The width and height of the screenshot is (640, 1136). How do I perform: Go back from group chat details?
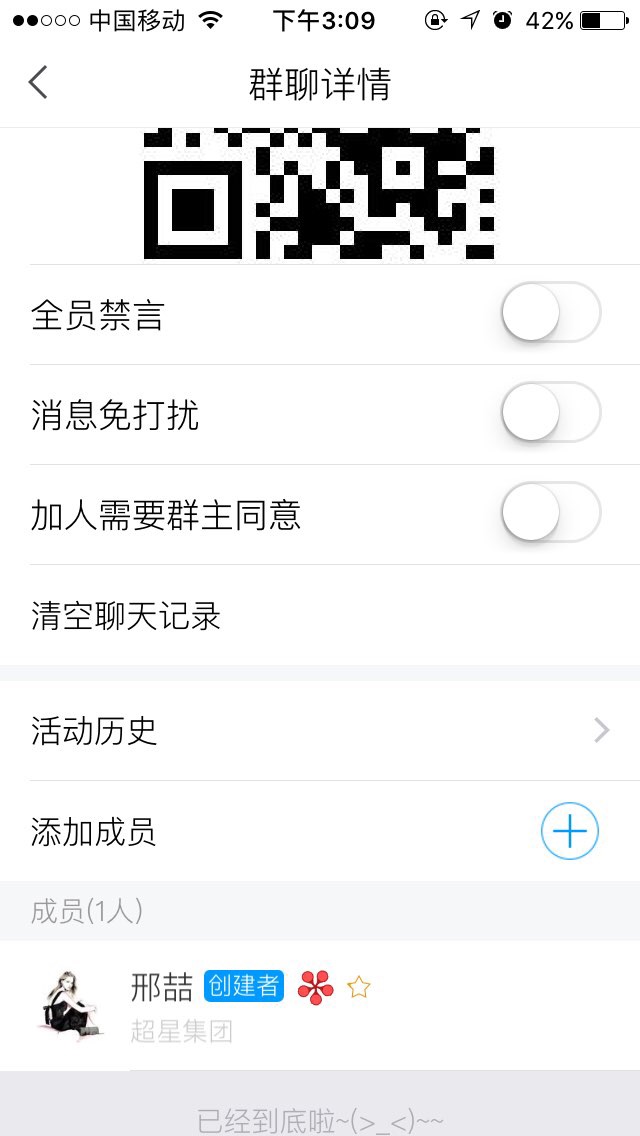tap(38, 82)
